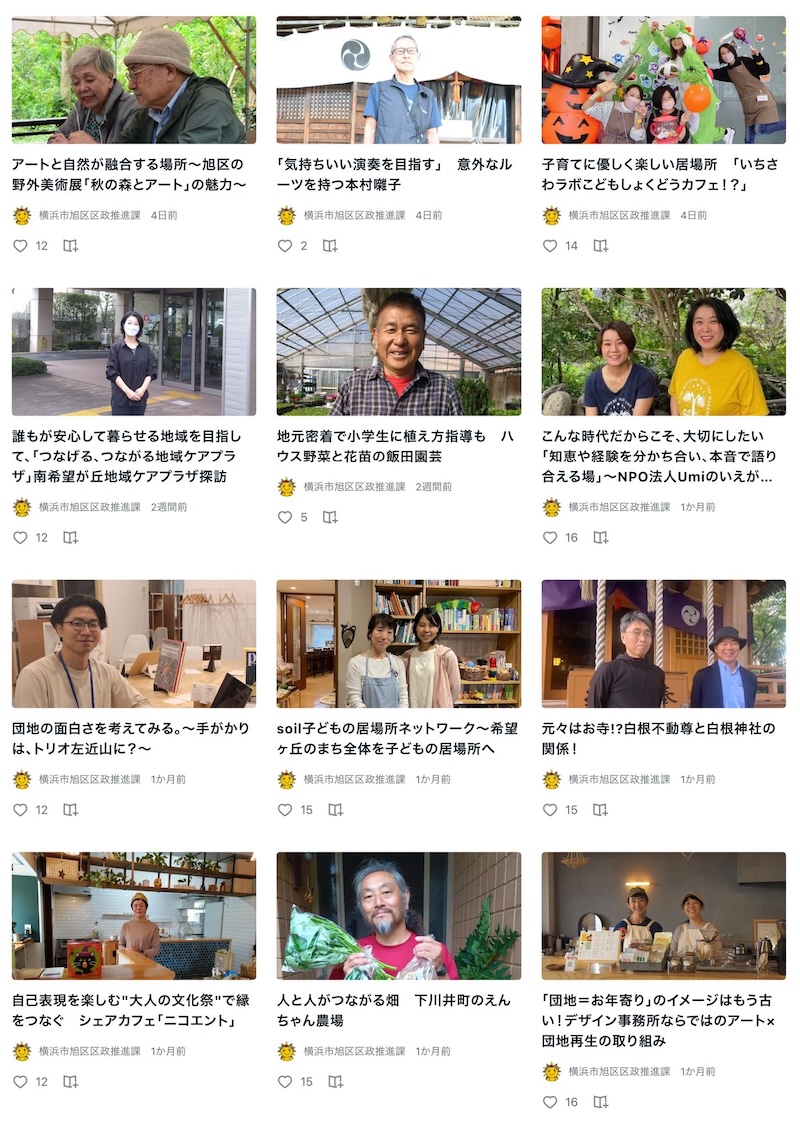The height and width of the screenshot is (1129, 800).
Task: Like the 飯田園芸 article
Action: [285, 517]
